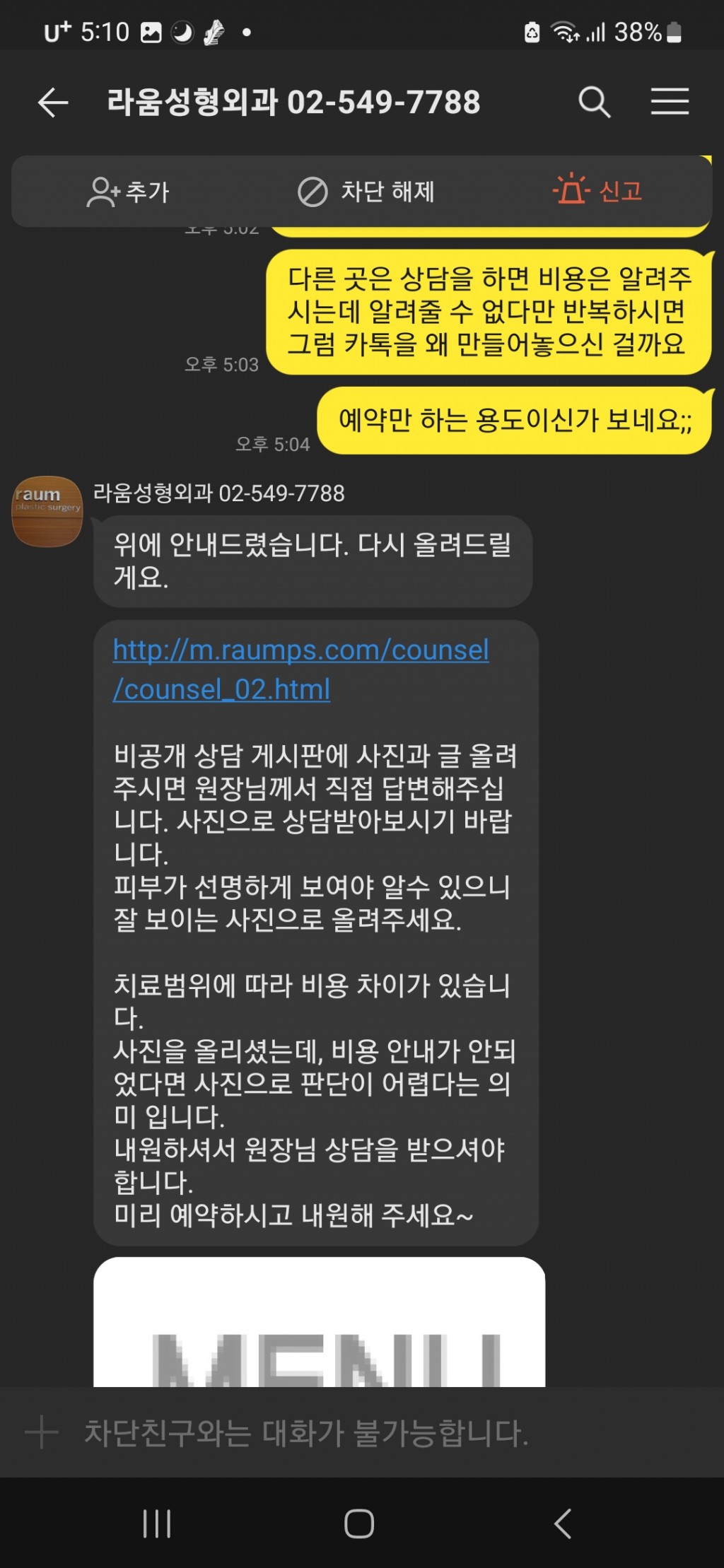This screenshot has height=1568, width=724.
Task: Add 라움성형외과 as a friend (추가)
Action: [x=129, y=192]
